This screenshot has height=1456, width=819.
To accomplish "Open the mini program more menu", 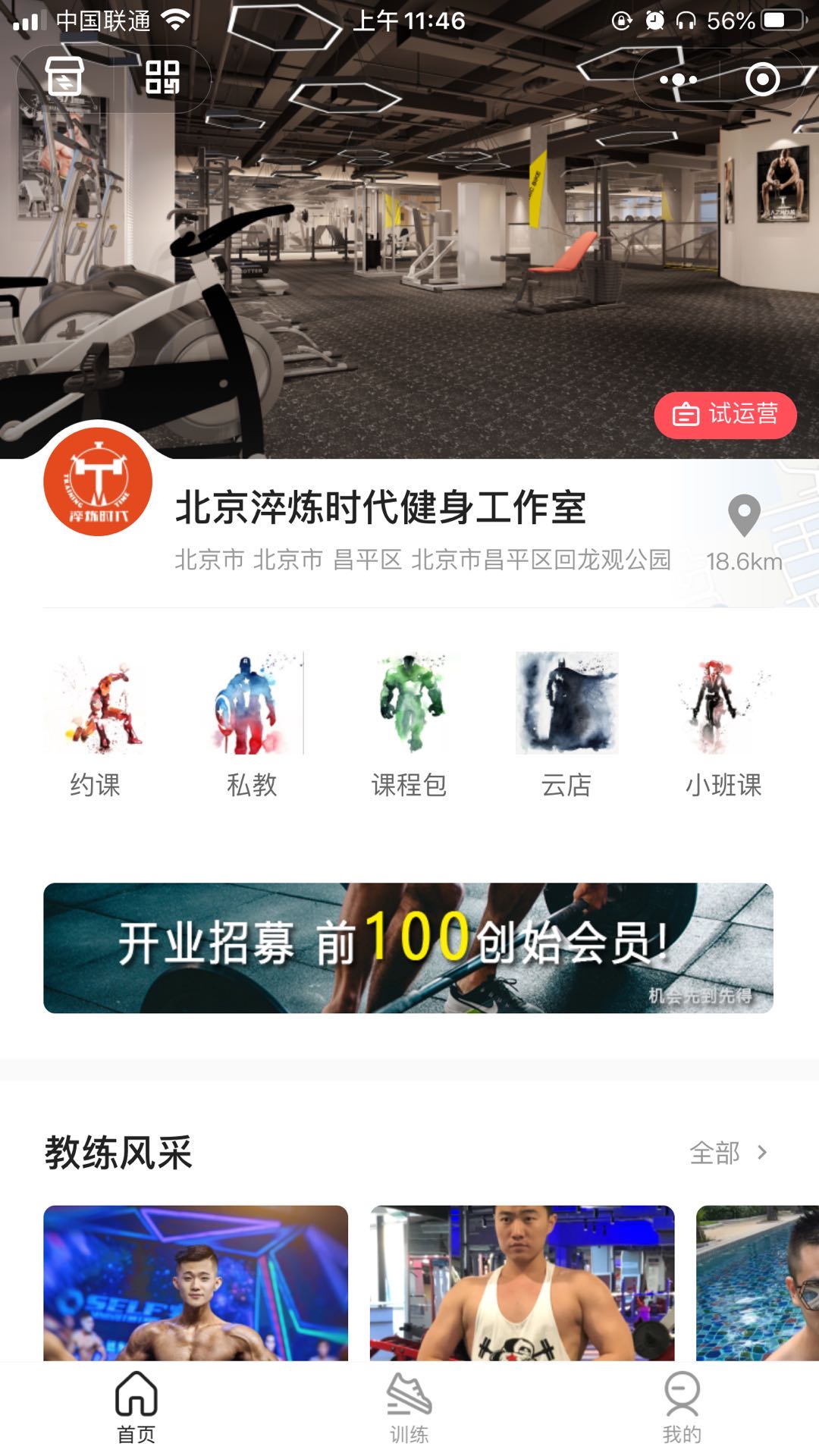I will (677, 79).
